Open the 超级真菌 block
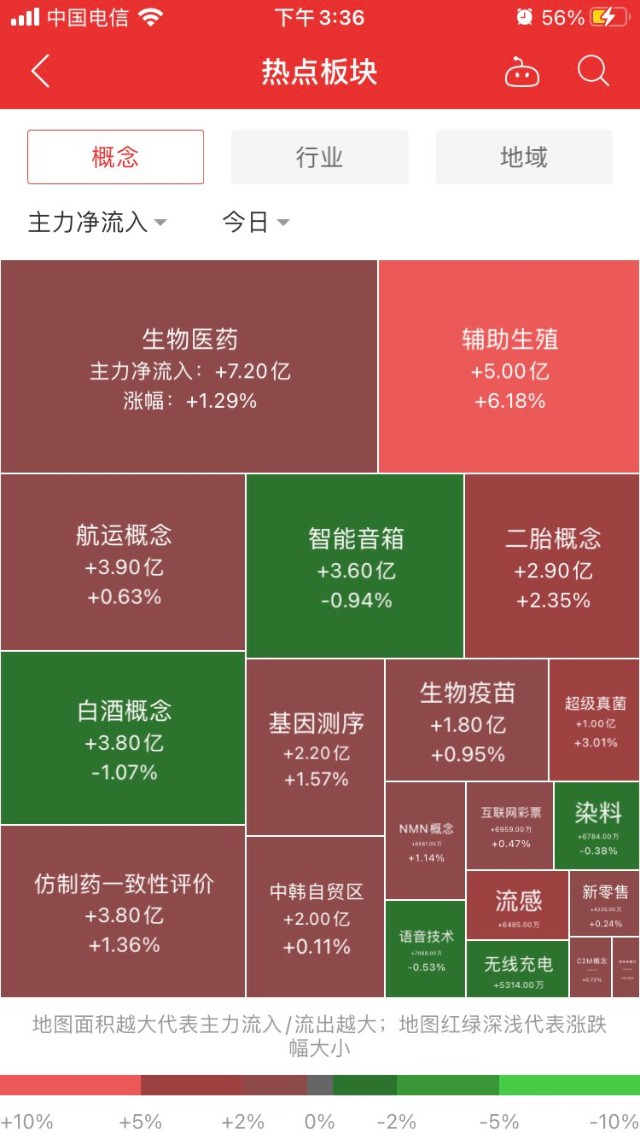The width and height of the screenshot is (640, 1138). coord(594,719)
